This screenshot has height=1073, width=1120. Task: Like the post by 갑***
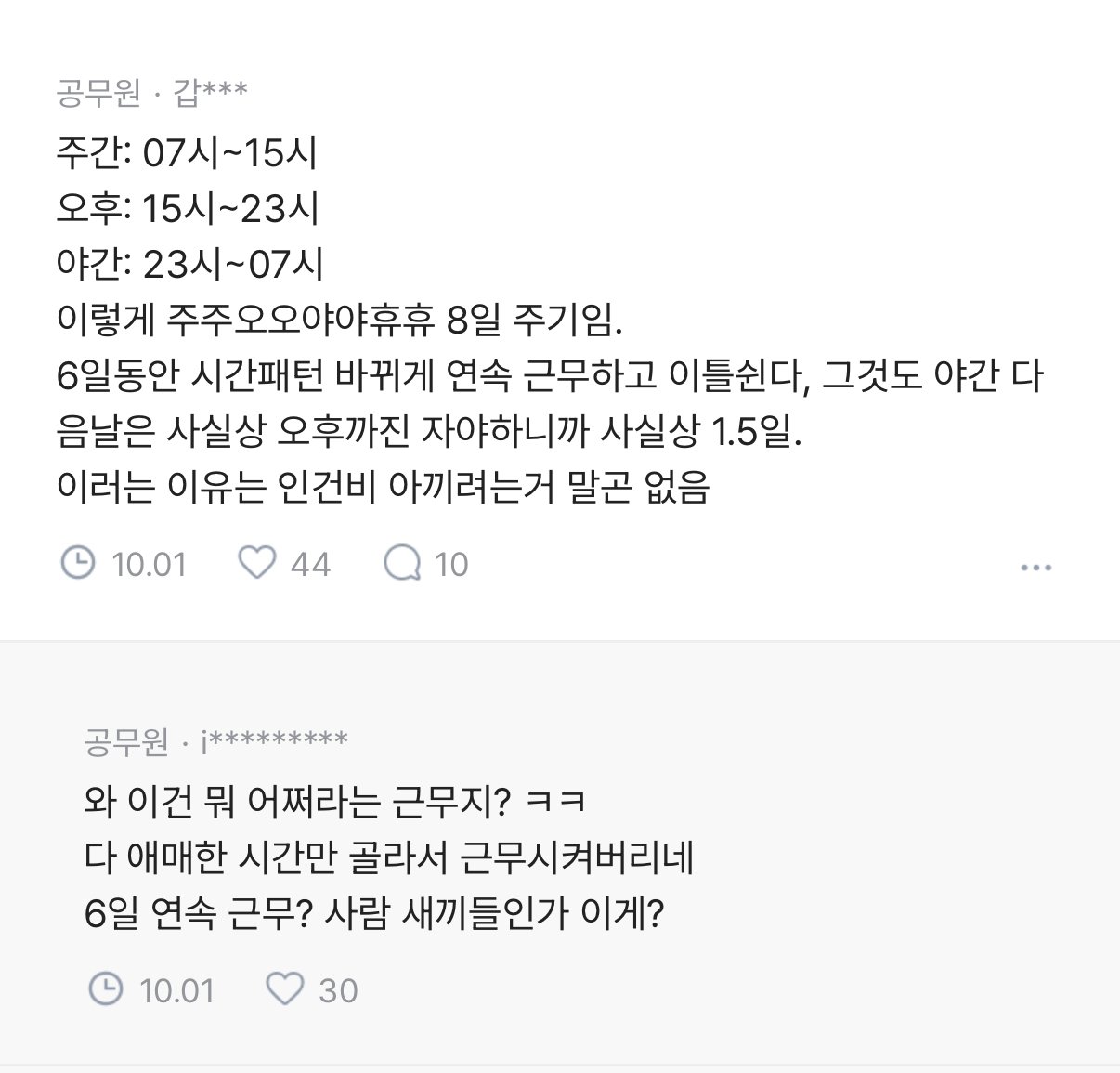click(x=257, y=563)
